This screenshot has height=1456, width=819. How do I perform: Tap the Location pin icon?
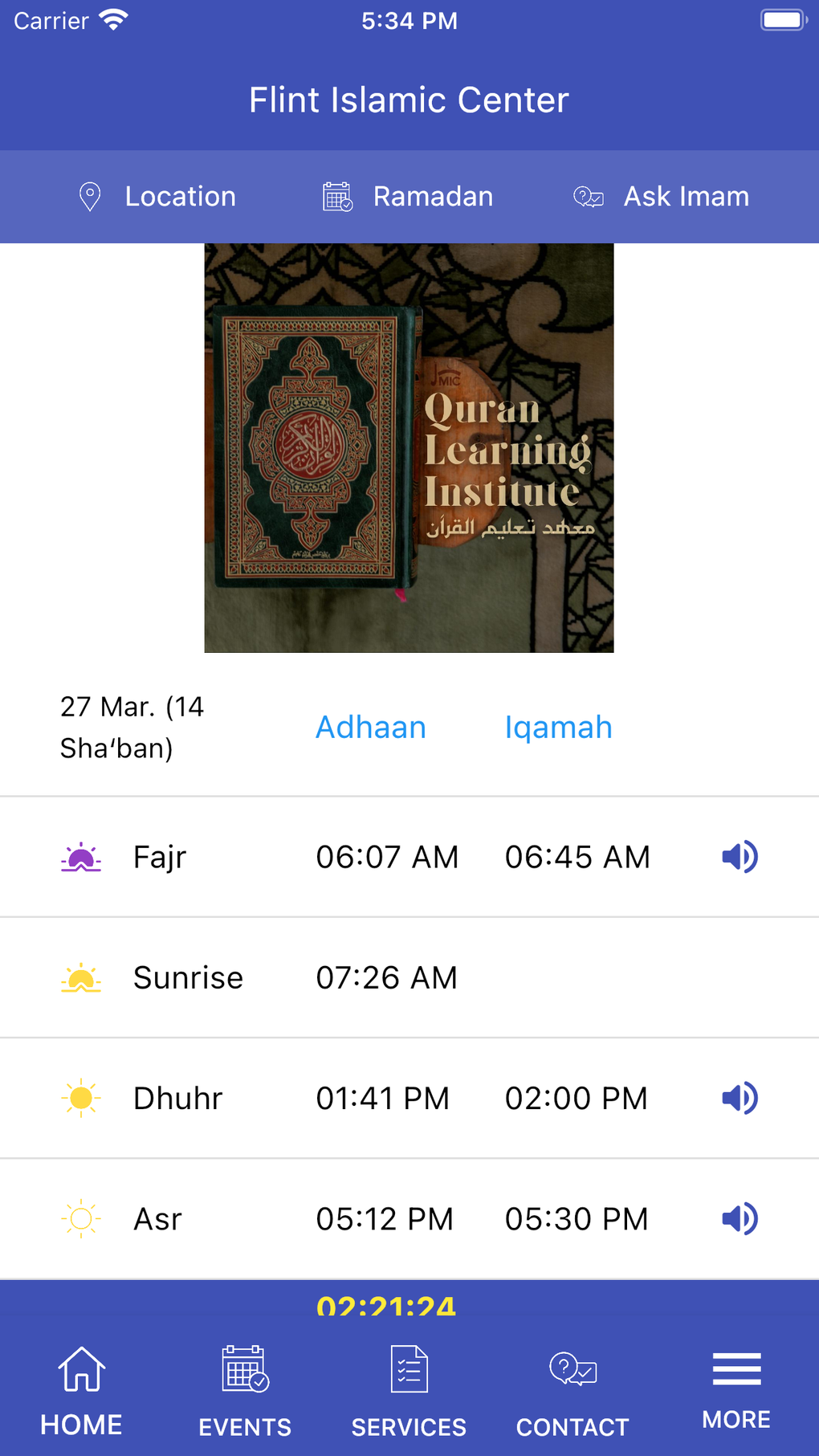[90, 195]
